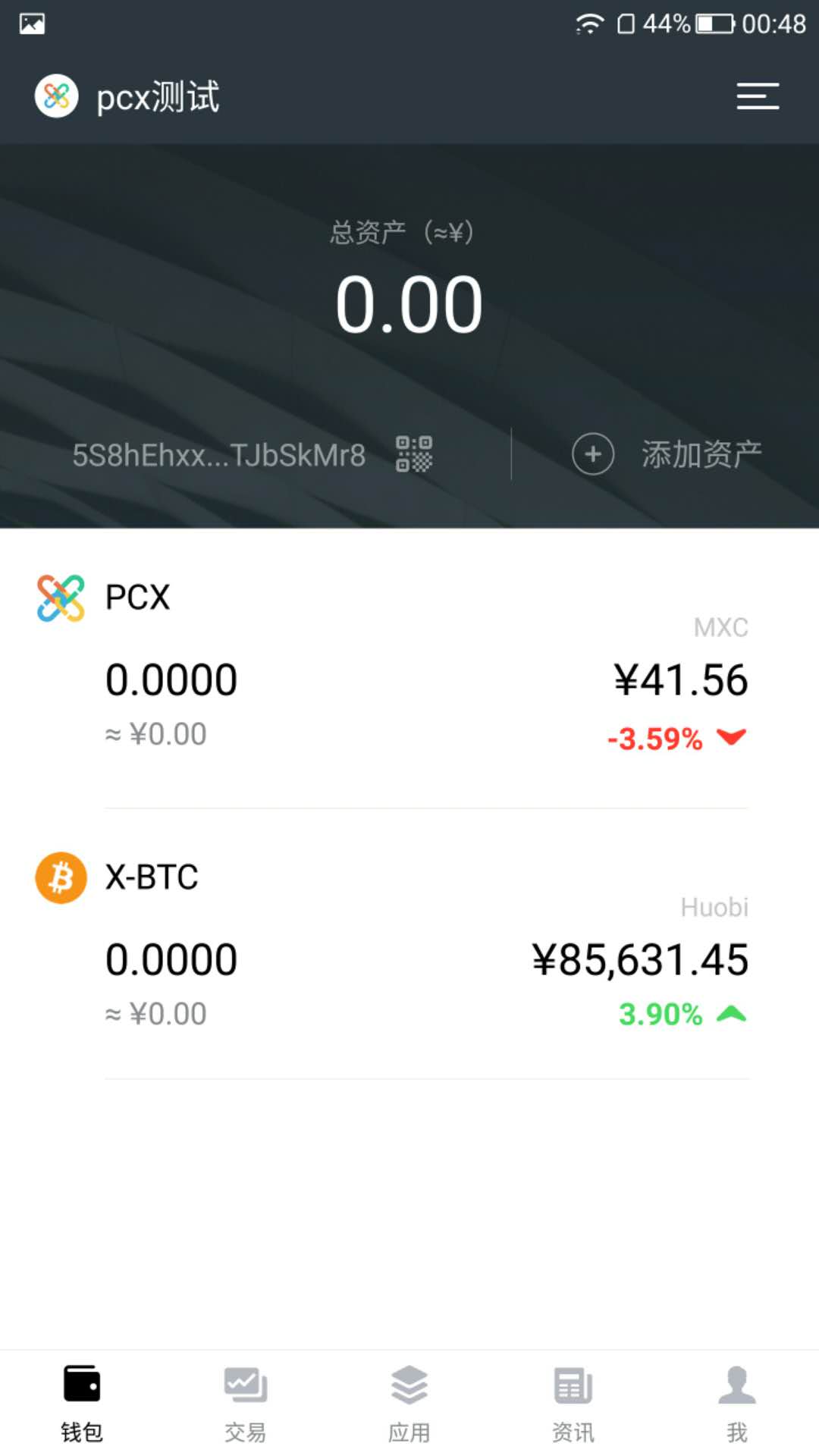Image resolution: width=819 pixels, height=1456 pixels.
Task: Show the wallet address QR code
Action: (x=414, y=454)
